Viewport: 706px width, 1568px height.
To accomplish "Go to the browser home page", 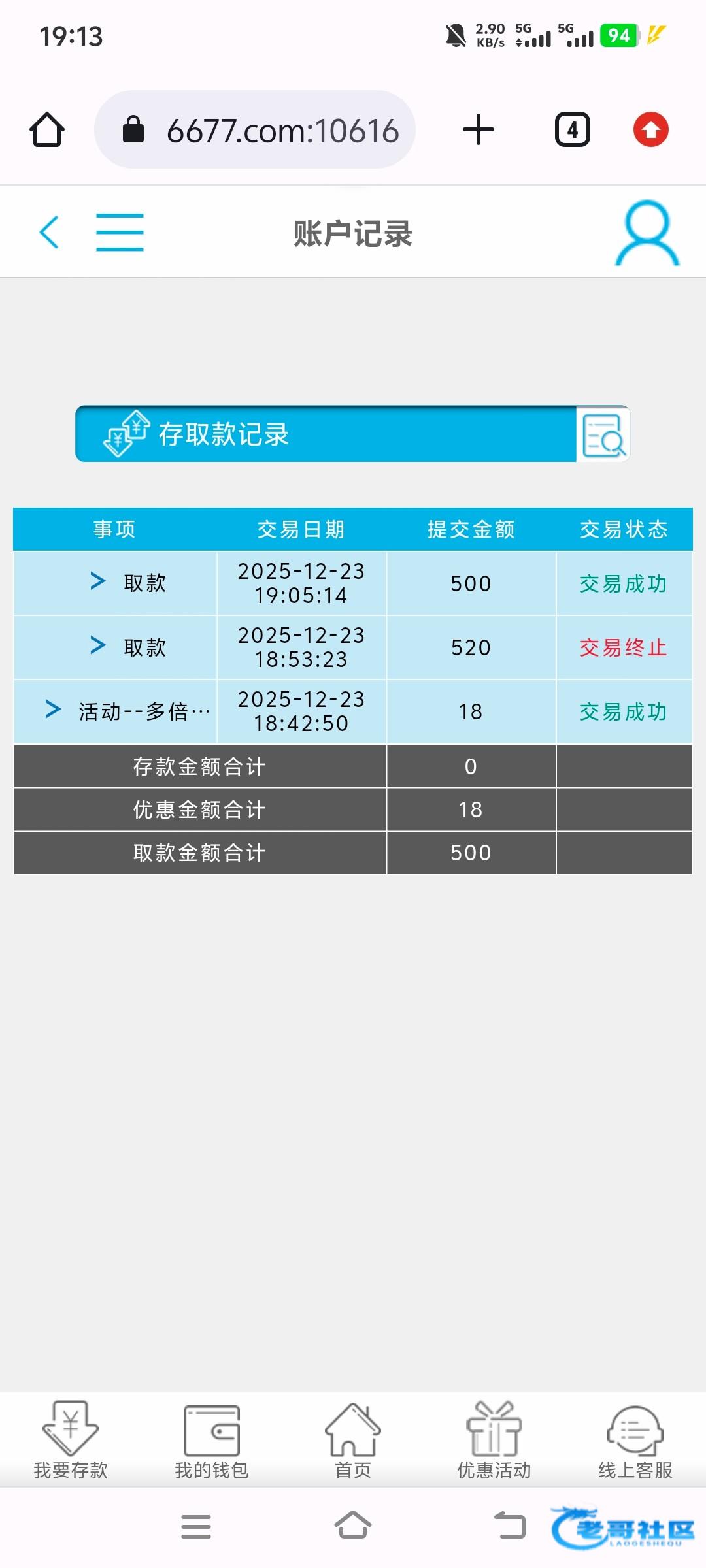I will [x=47, y=129].
